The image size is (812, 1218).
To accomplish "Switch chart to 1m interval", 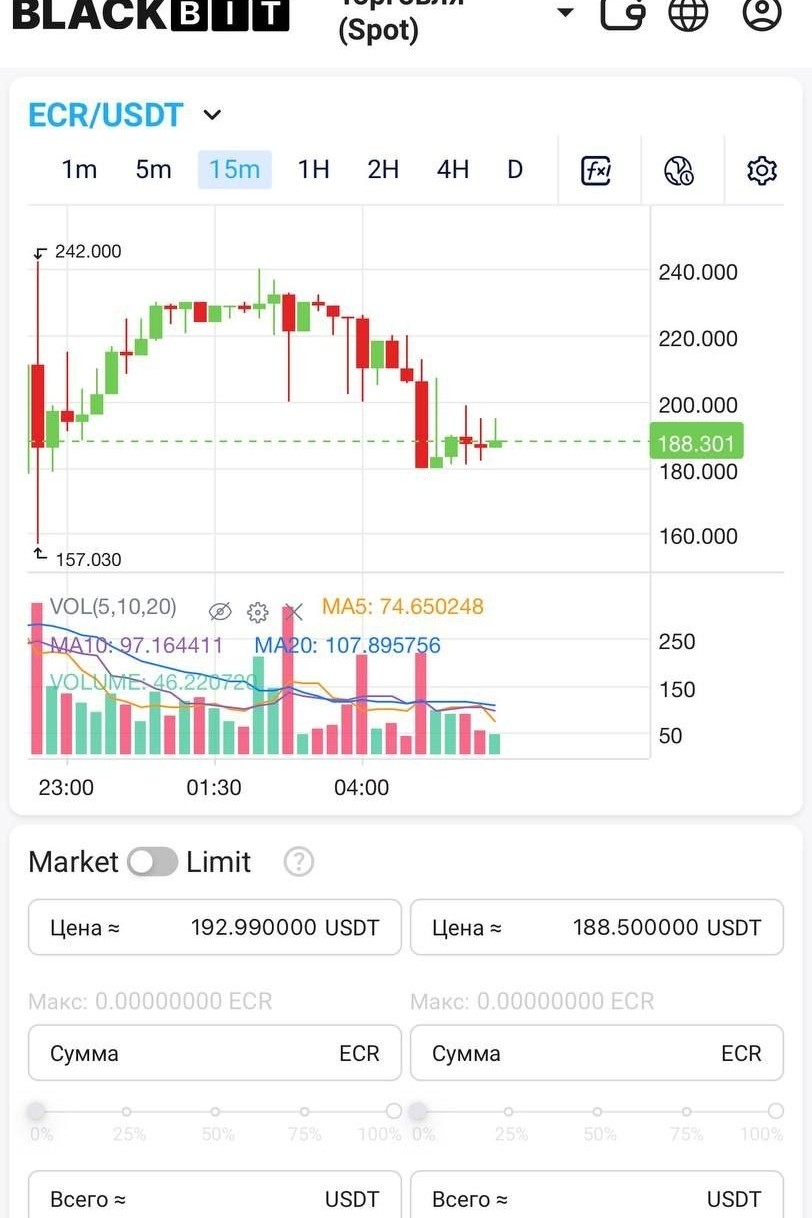I will 79,170.
